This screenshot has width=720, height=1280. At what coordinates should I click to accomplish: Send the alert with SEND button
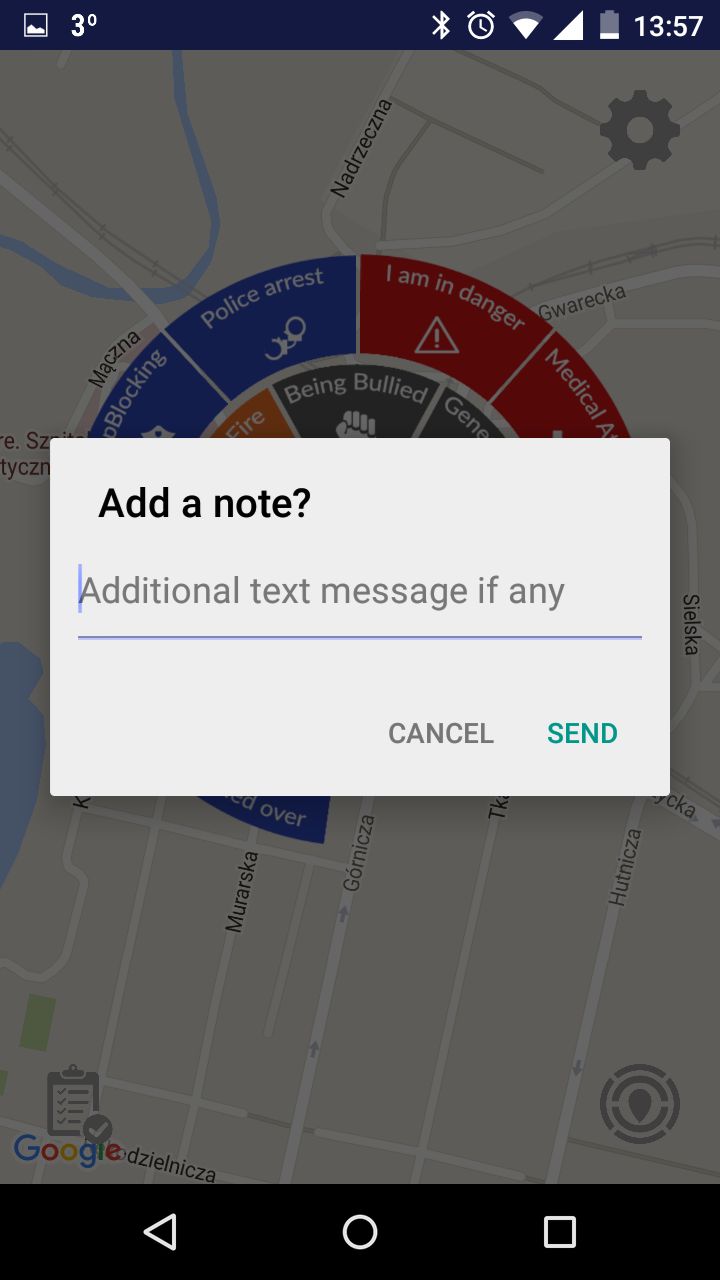tap(582, 733)
